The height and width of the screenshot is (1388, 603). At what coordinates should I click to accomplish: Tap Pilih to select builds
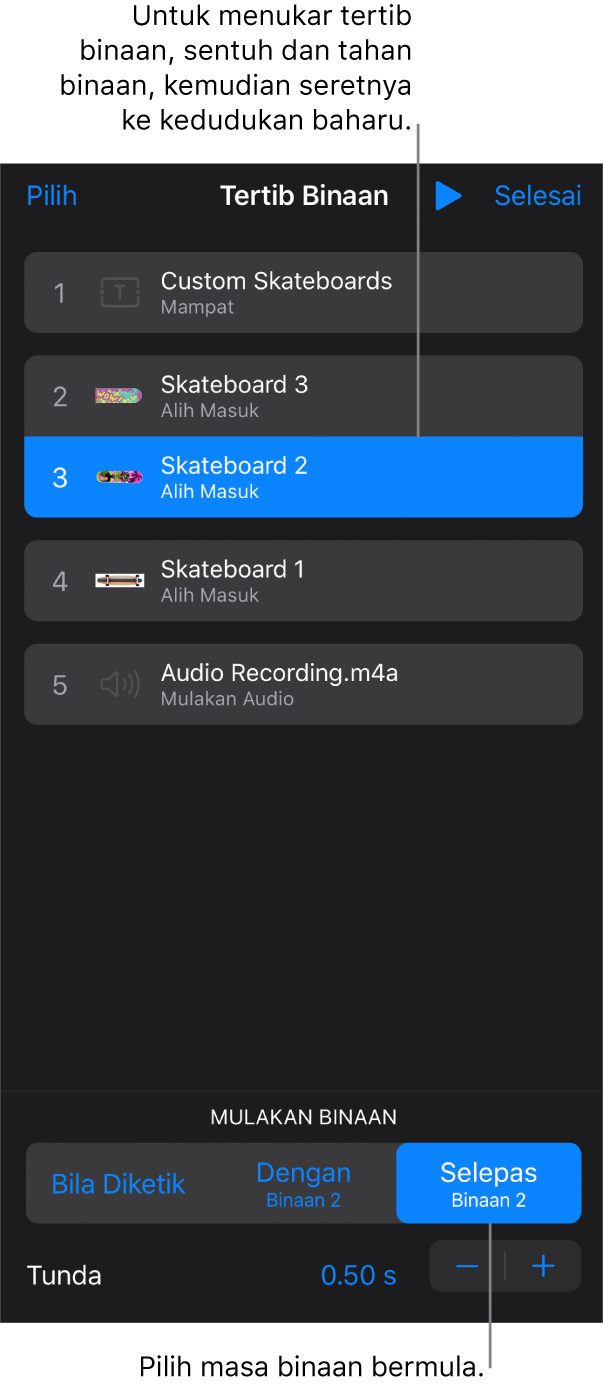pyautogui.click(x=52, y=196)
